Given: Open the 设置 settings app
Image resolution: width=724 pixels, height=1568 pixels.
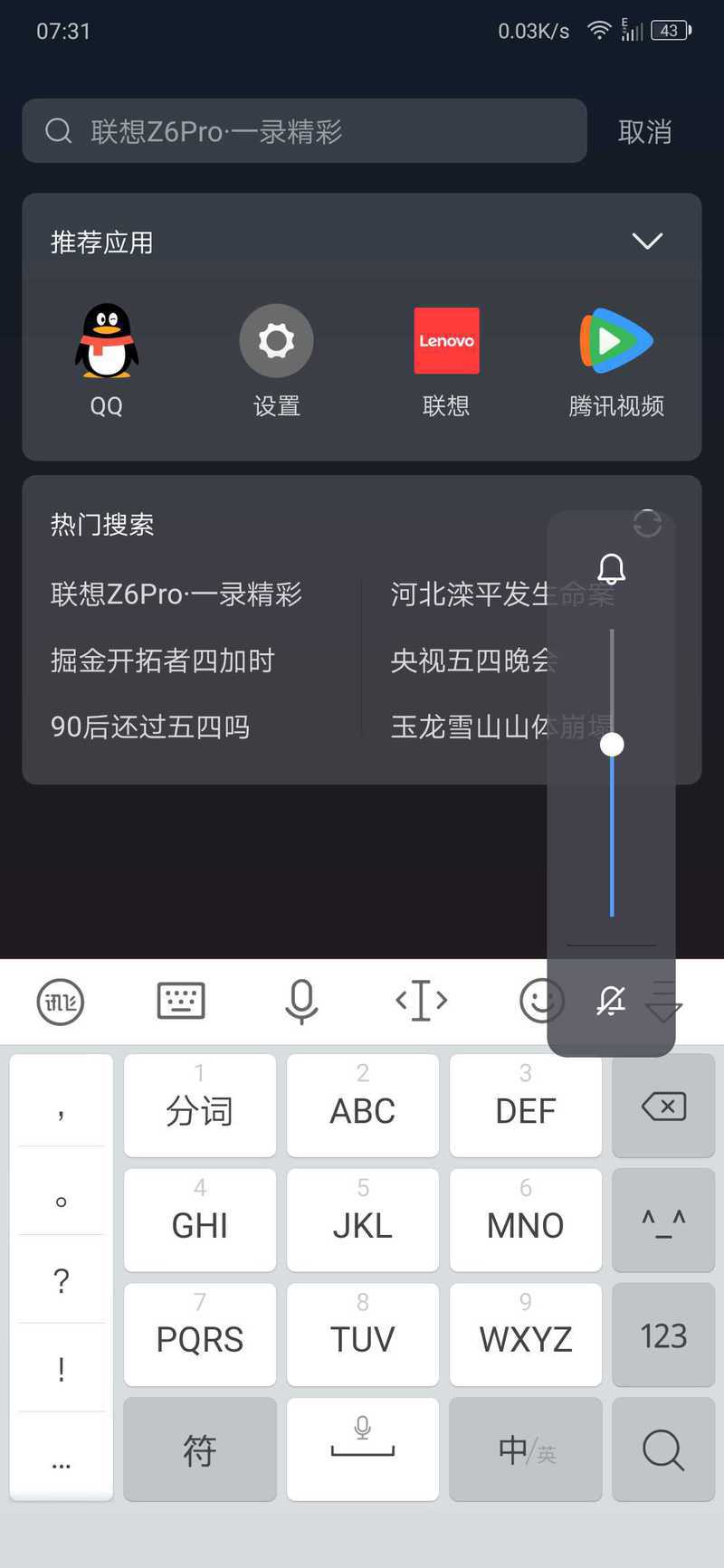Looking at the screenshot, I should (x=276, y=359).
